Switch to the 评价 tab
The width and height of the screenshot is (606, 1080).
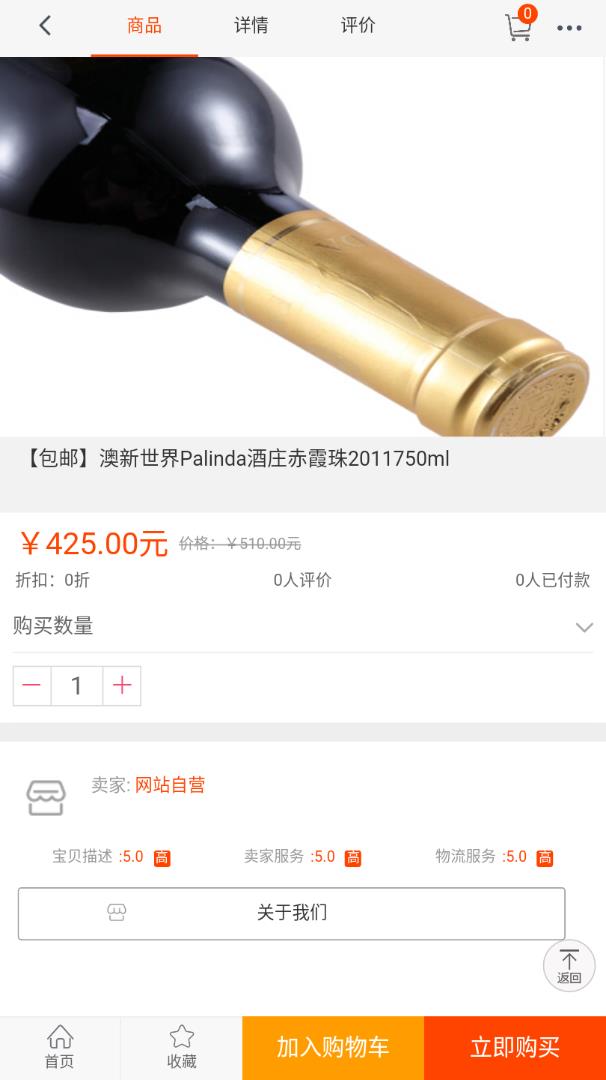358,27
